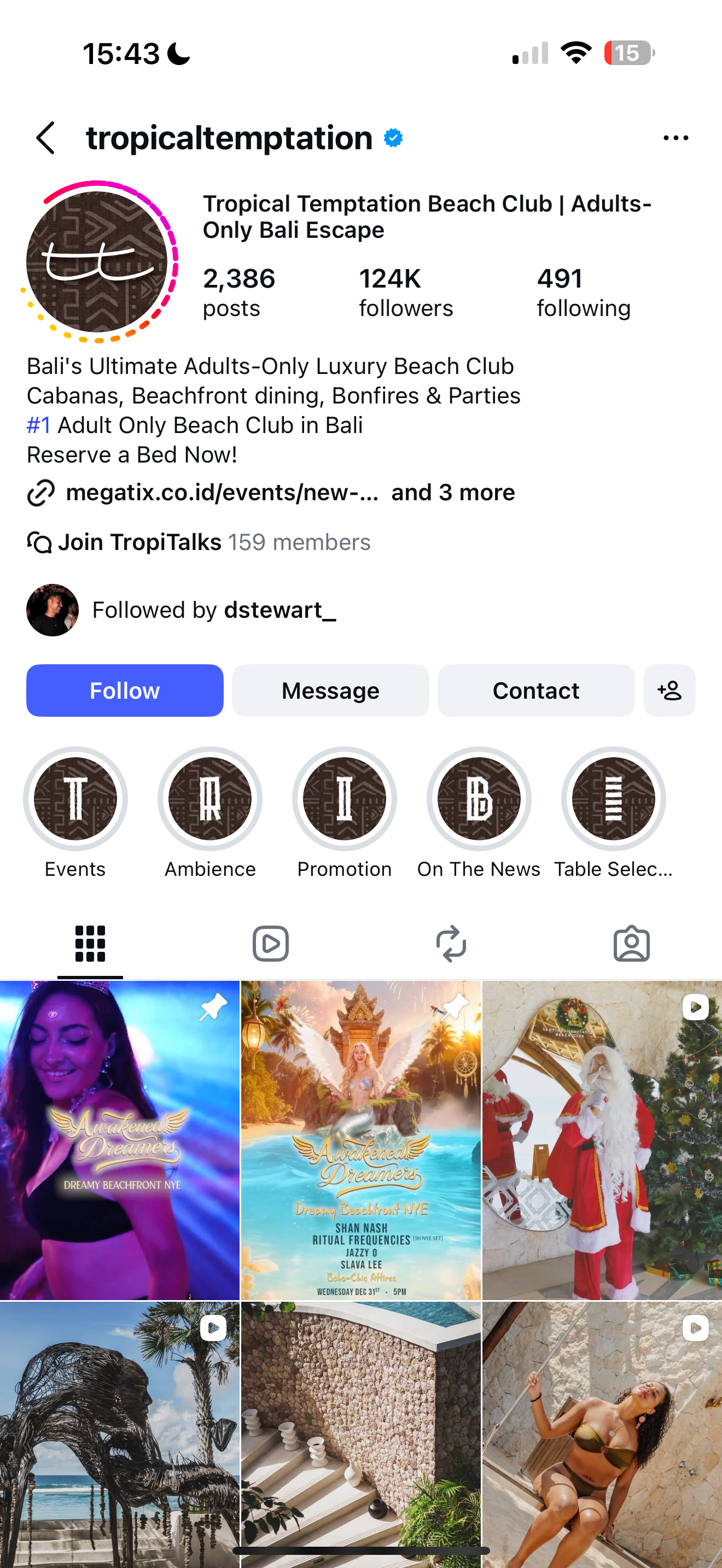Tap the Contact button
Viewport: 722px width, 1568px height.
(x=535, y=691)
